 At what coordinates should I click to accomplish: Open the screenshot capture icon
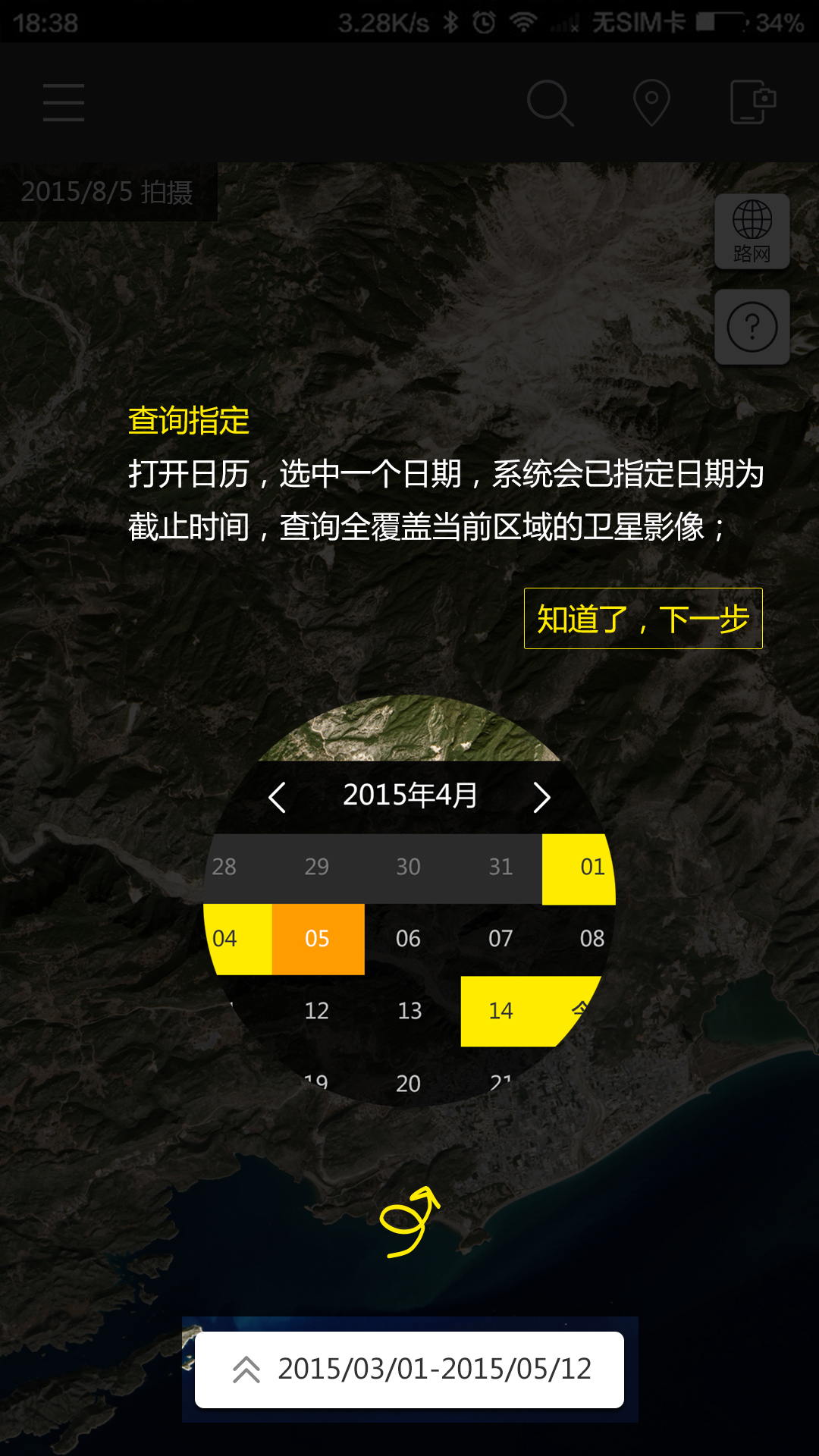(752, 102)
